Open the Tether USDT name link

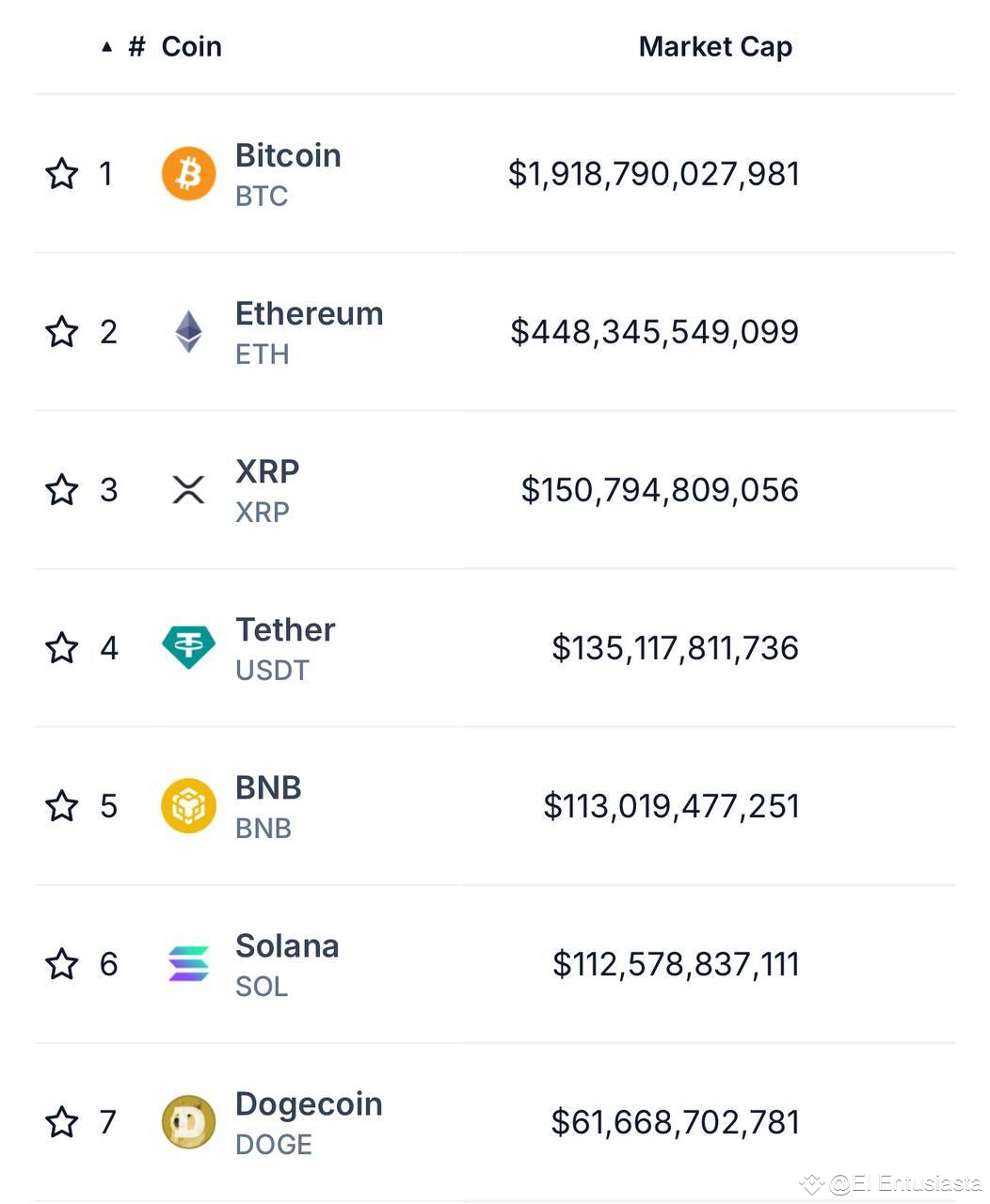pyautogui.click(x=285, y=630)
